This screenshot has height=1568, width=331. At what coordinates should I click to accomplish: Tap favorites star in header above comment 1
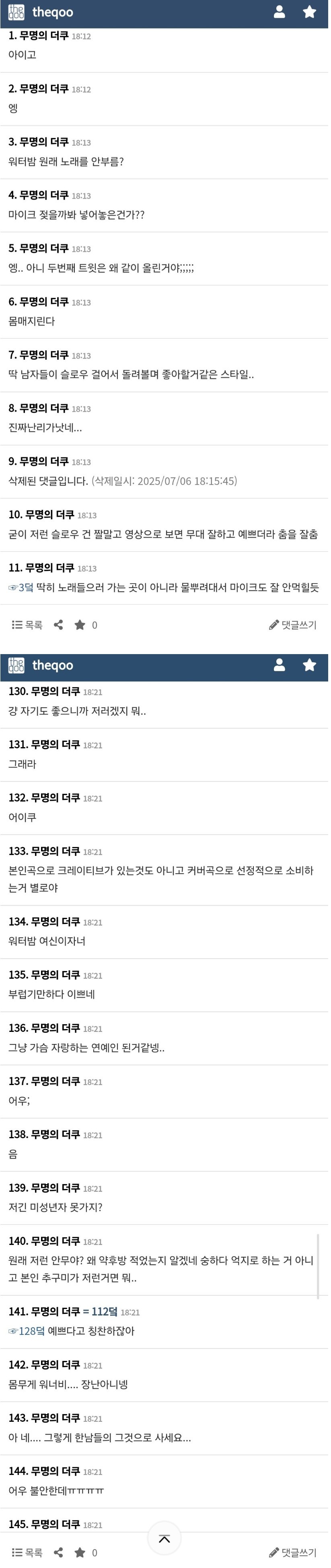pos(309,12)
